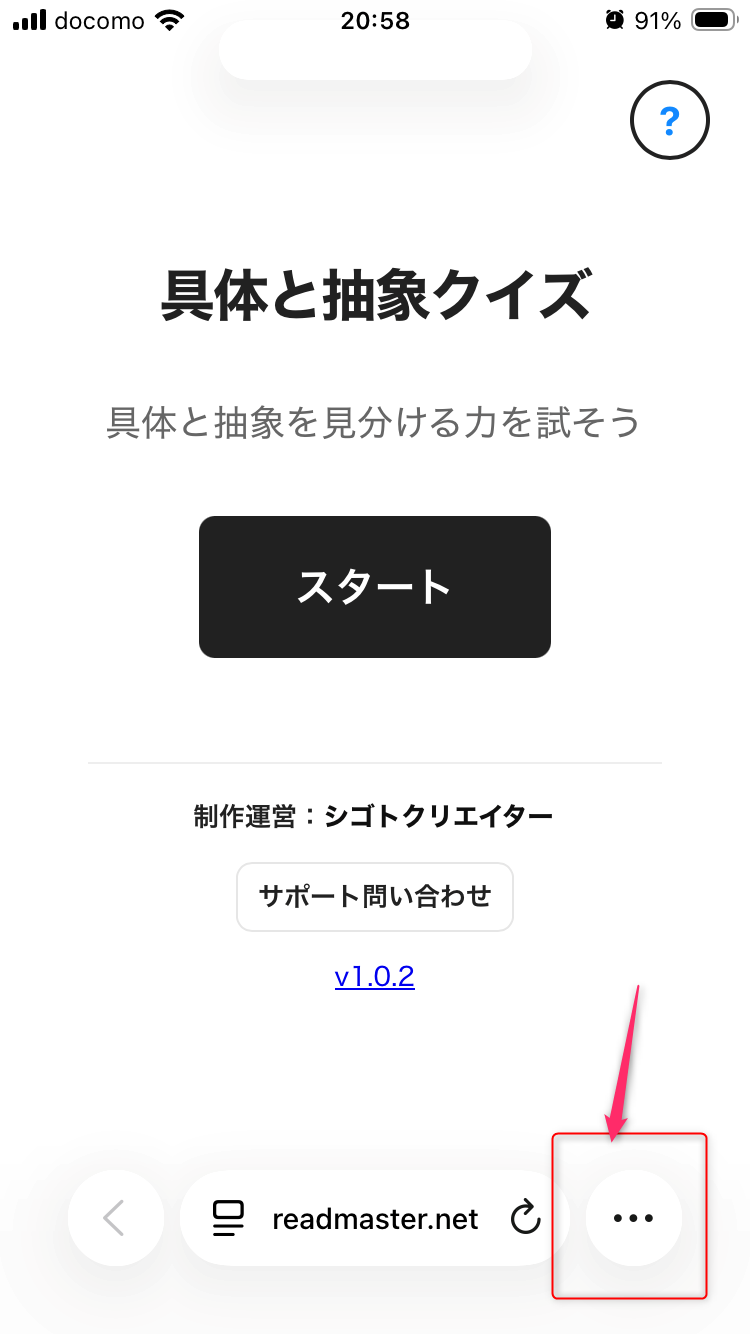Reload the page with refresh icon

[525, 1218]
